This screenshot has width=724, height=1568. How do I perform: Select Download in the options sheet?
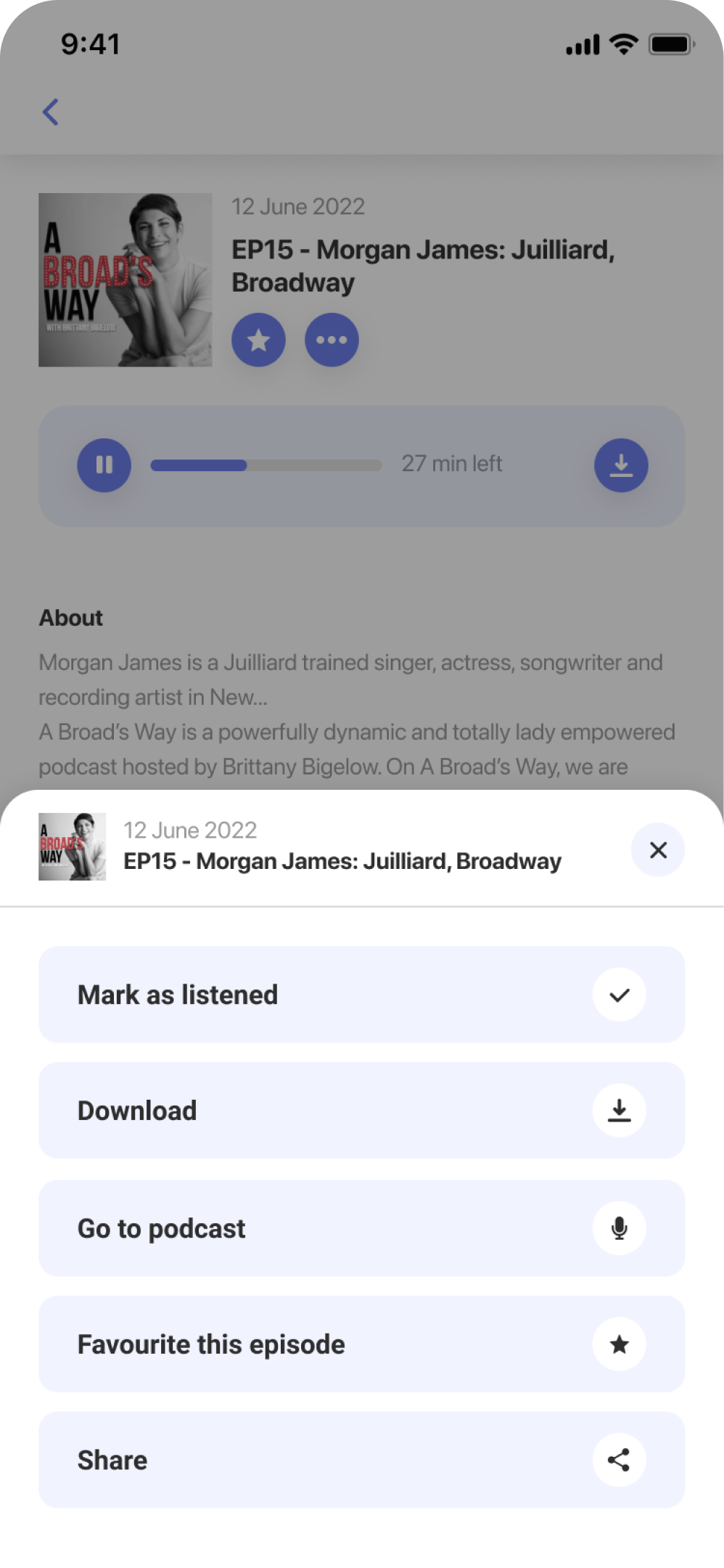coord(361,1111)
